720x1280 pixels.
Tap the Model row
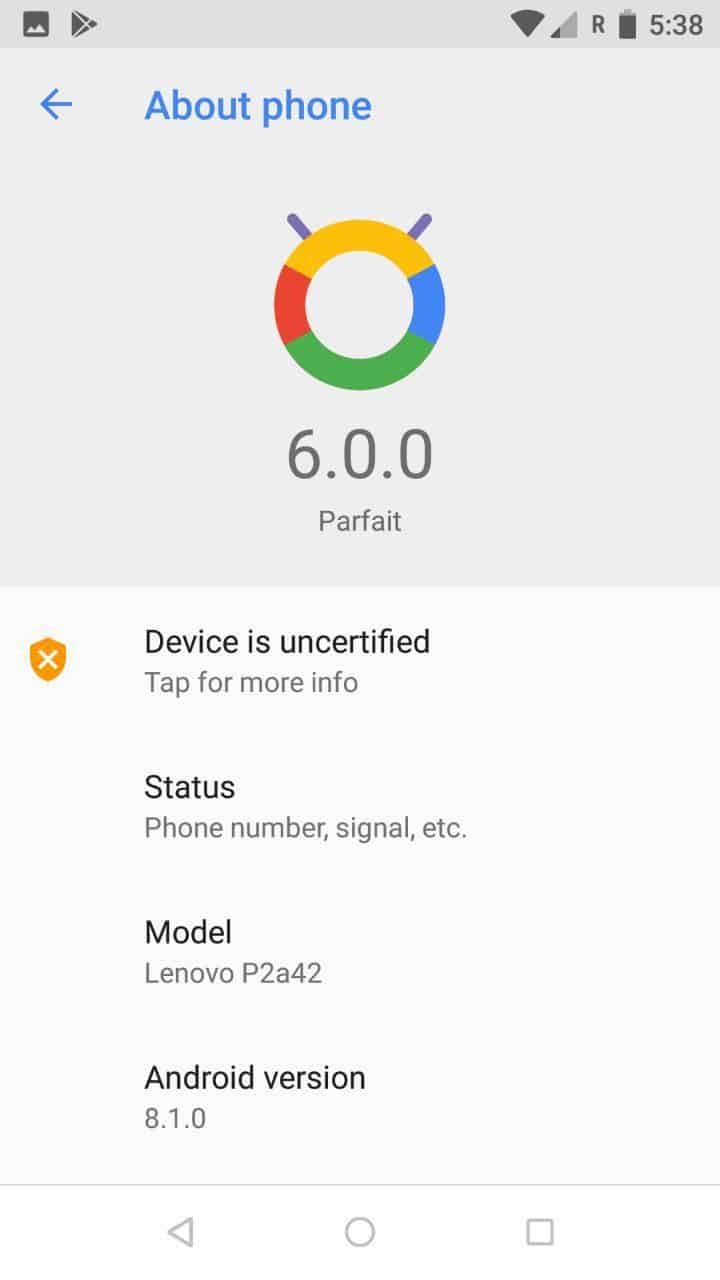pyautogui.click(x=233, y=951)
